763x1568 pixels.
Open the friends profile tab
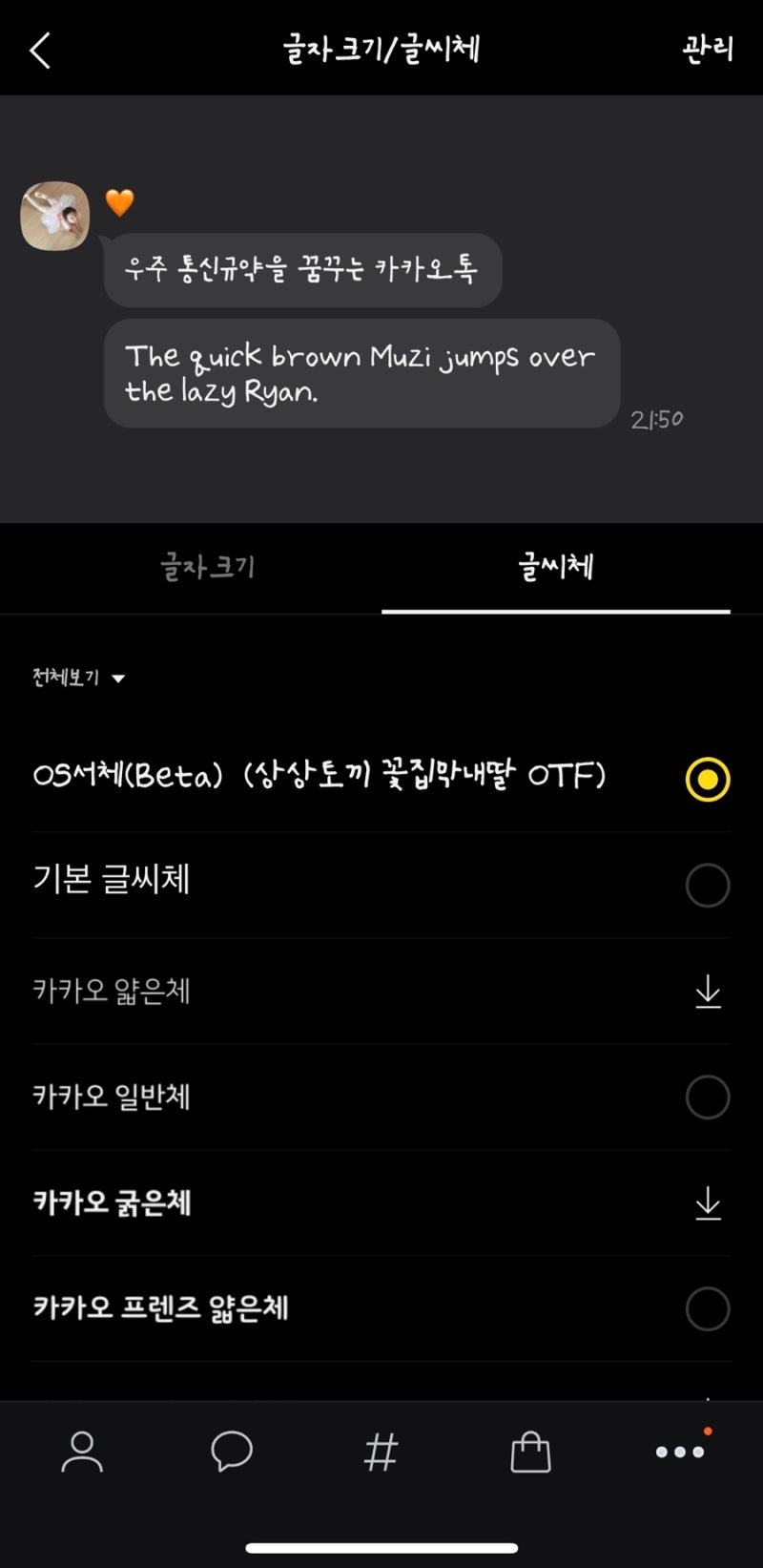coord(82,1452)
